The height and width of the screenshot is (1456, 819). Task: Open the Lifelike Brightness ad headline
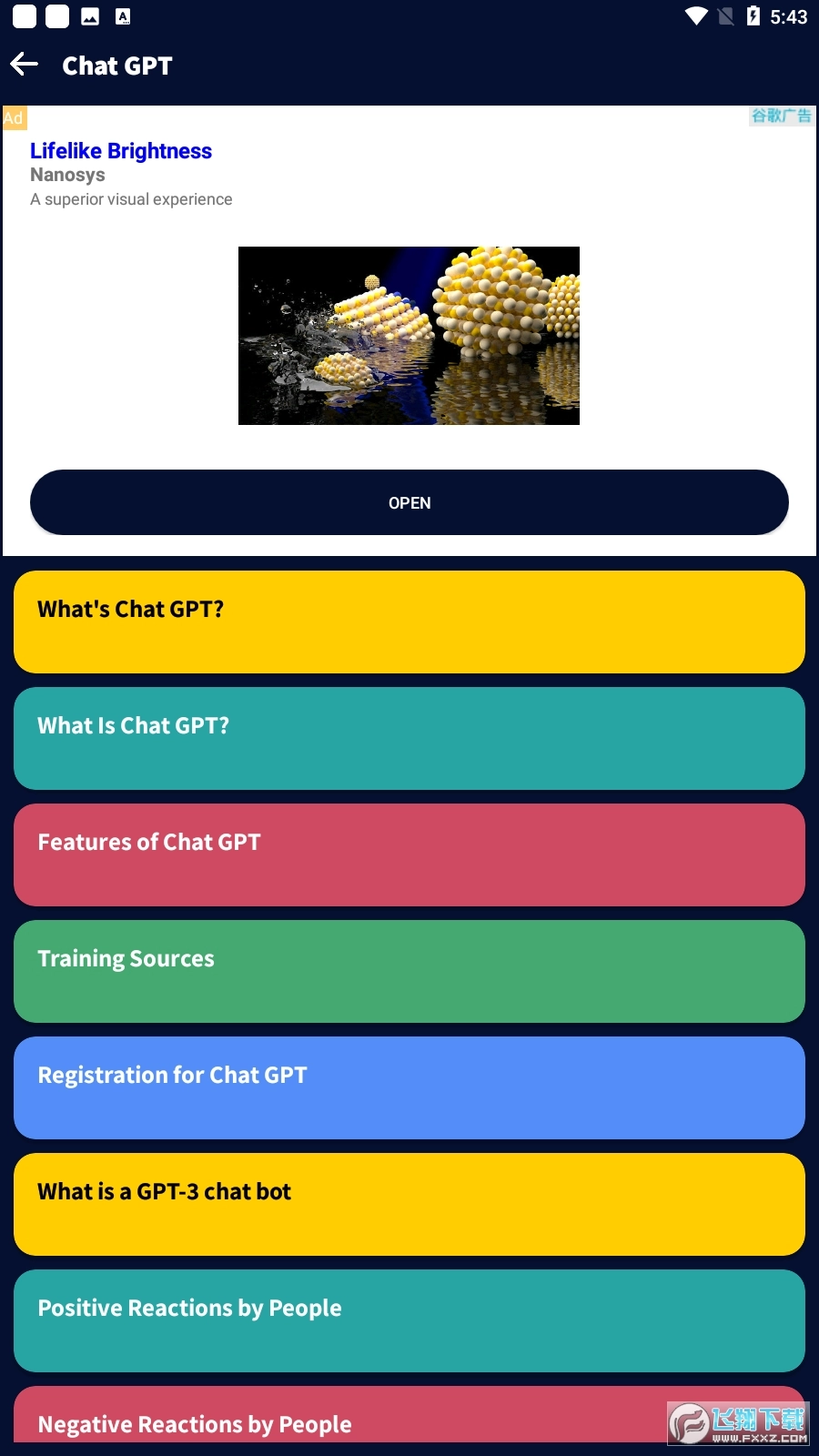coord(121,151)
